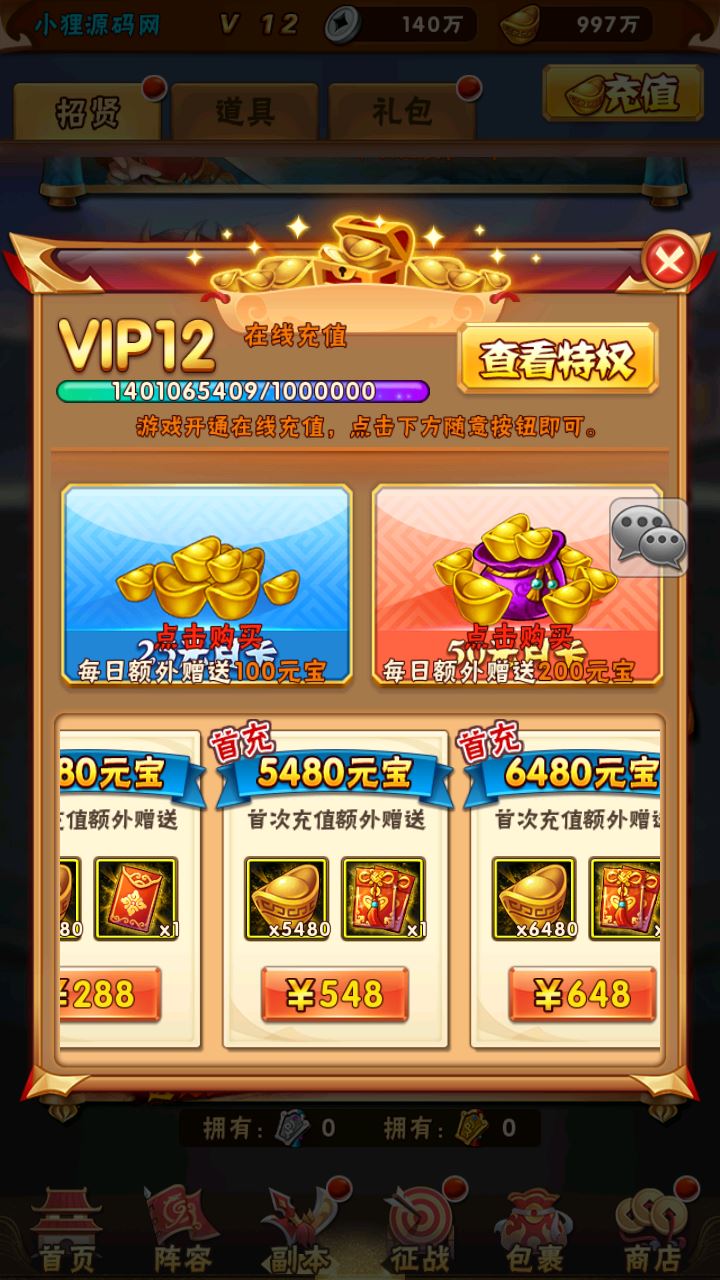
Task: Switch to the 礼包 tab
Action: [x=402, y=112]
